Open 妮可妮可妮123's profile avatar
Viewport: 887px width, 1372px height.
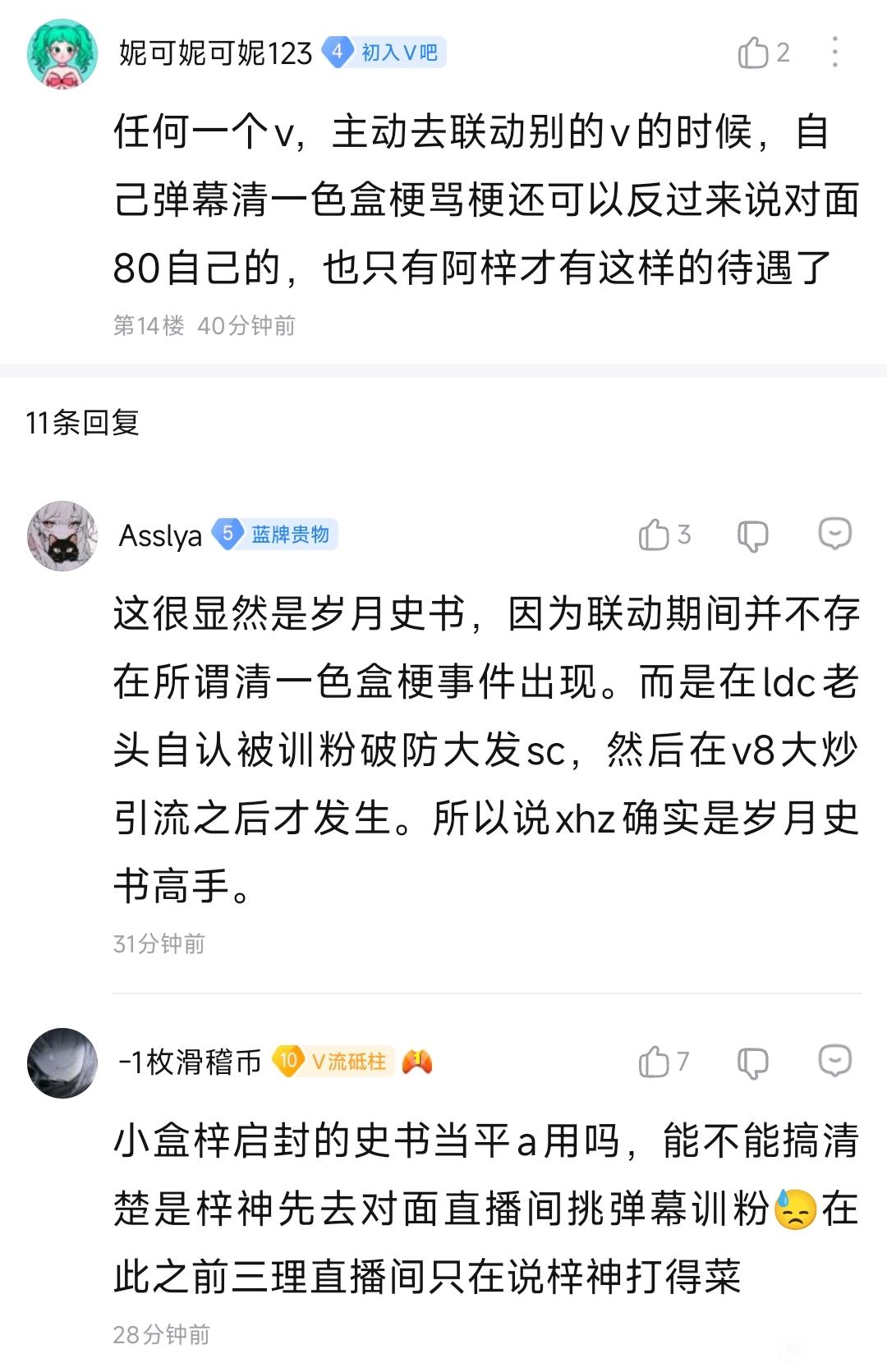[x=62, y=53]
